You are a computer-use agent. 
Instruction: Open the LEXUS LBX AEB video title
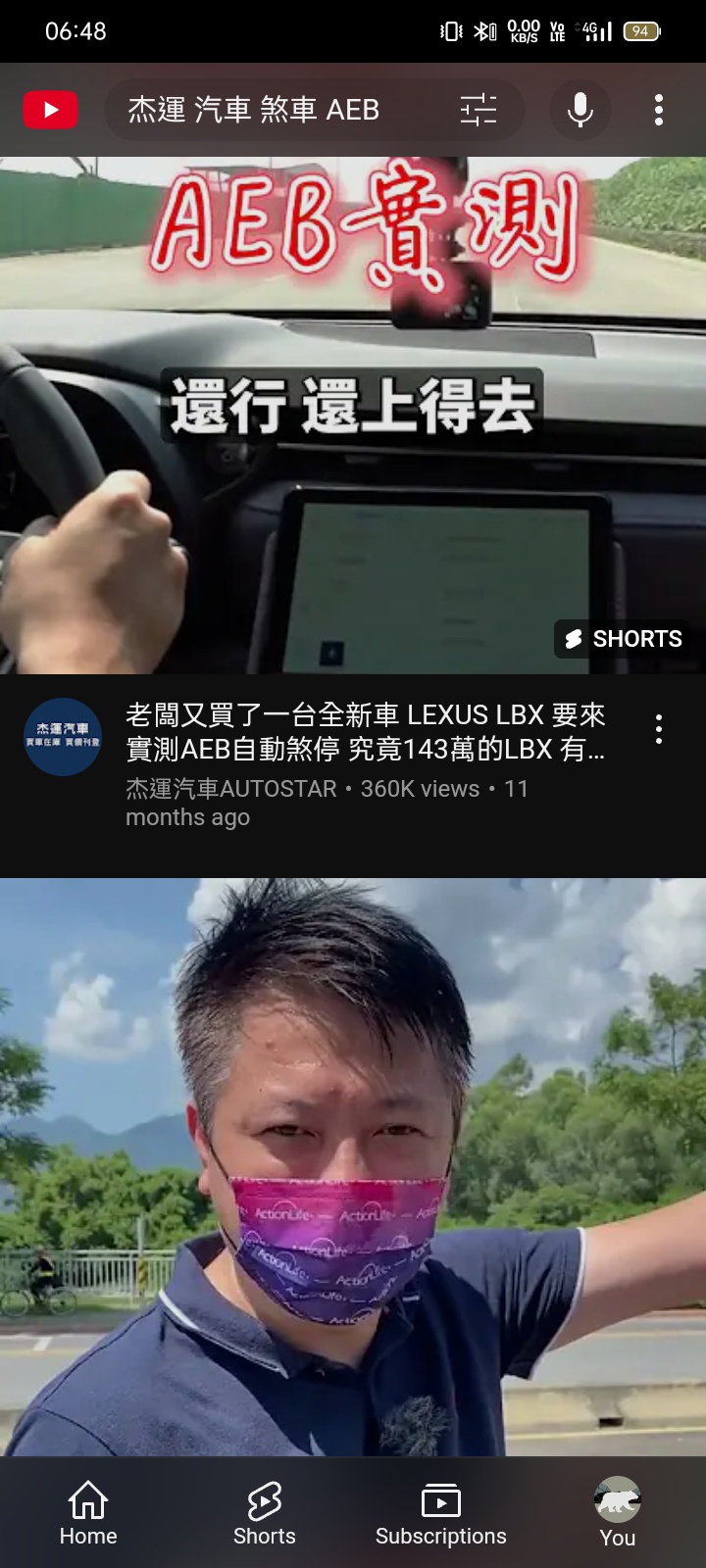366,732
